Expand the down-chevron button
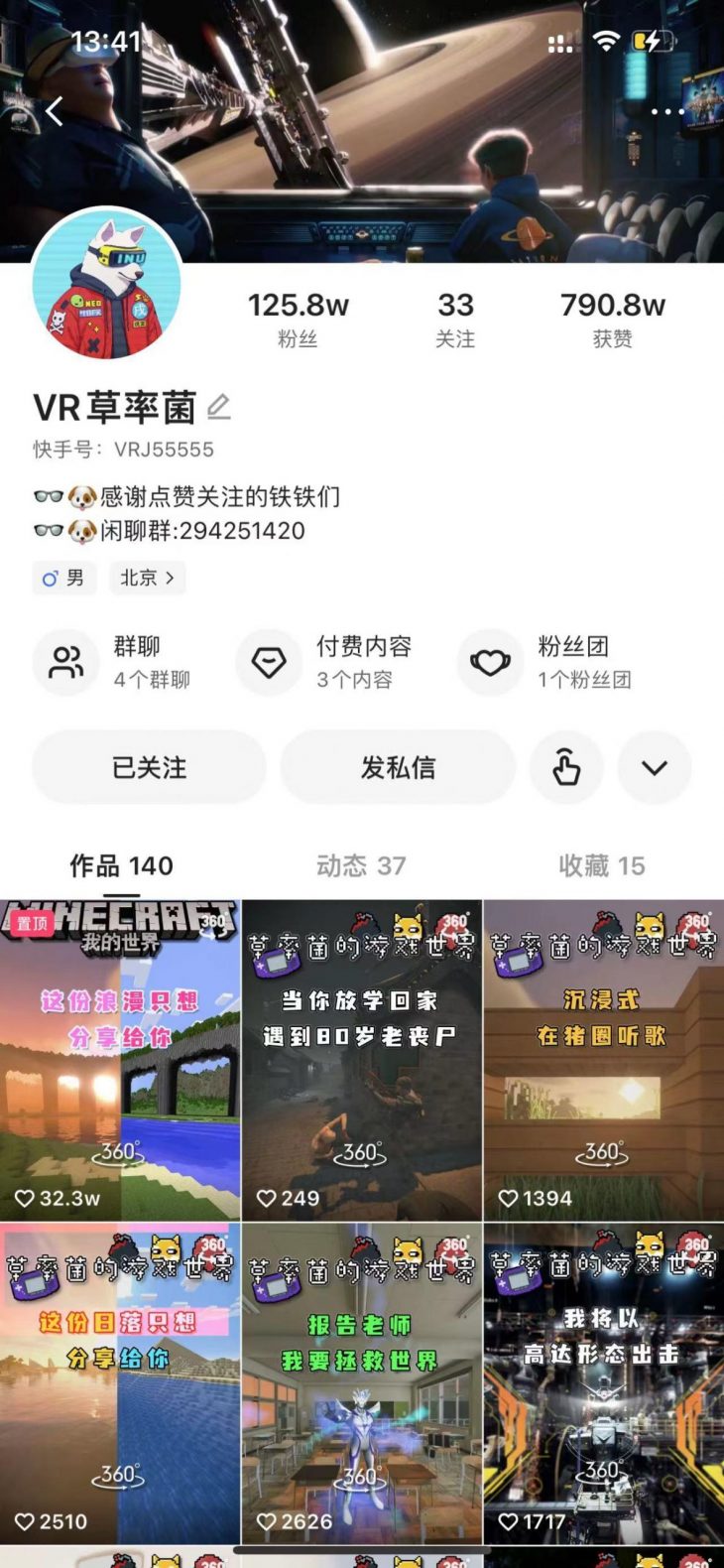Screen dimensions: 724x1568 pos(655,767)
